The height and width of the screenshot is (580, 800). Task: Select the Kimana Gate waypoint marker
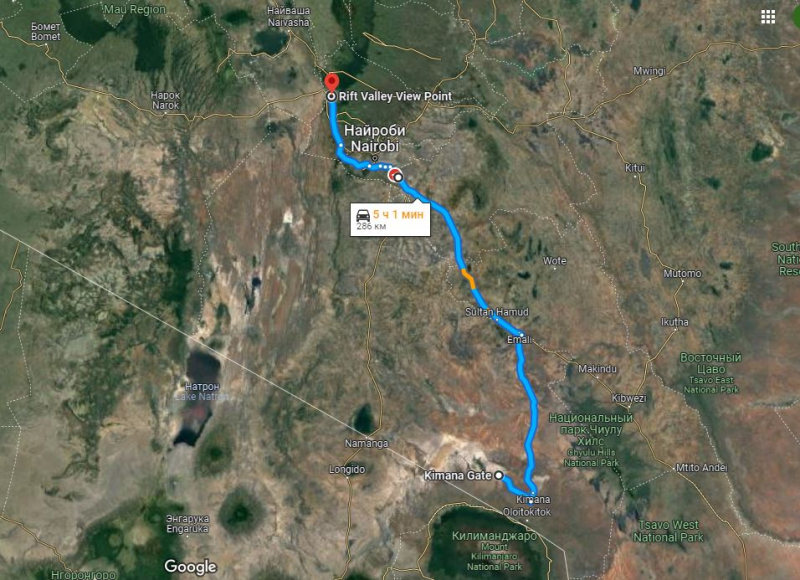tap(499, 475)
